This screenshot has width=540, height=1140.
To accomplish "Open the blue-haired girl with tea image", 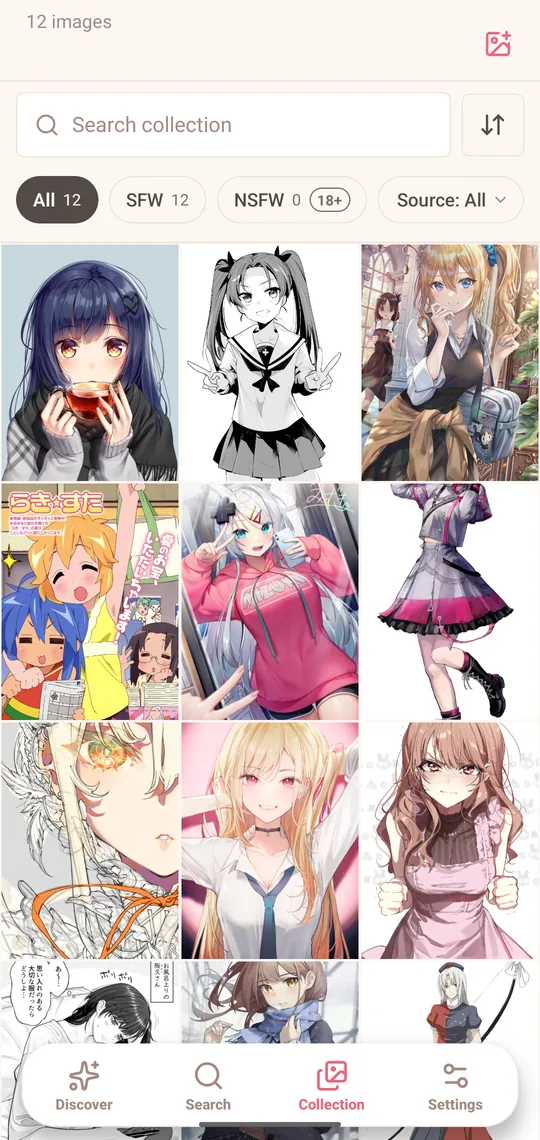I will point(90,362).
